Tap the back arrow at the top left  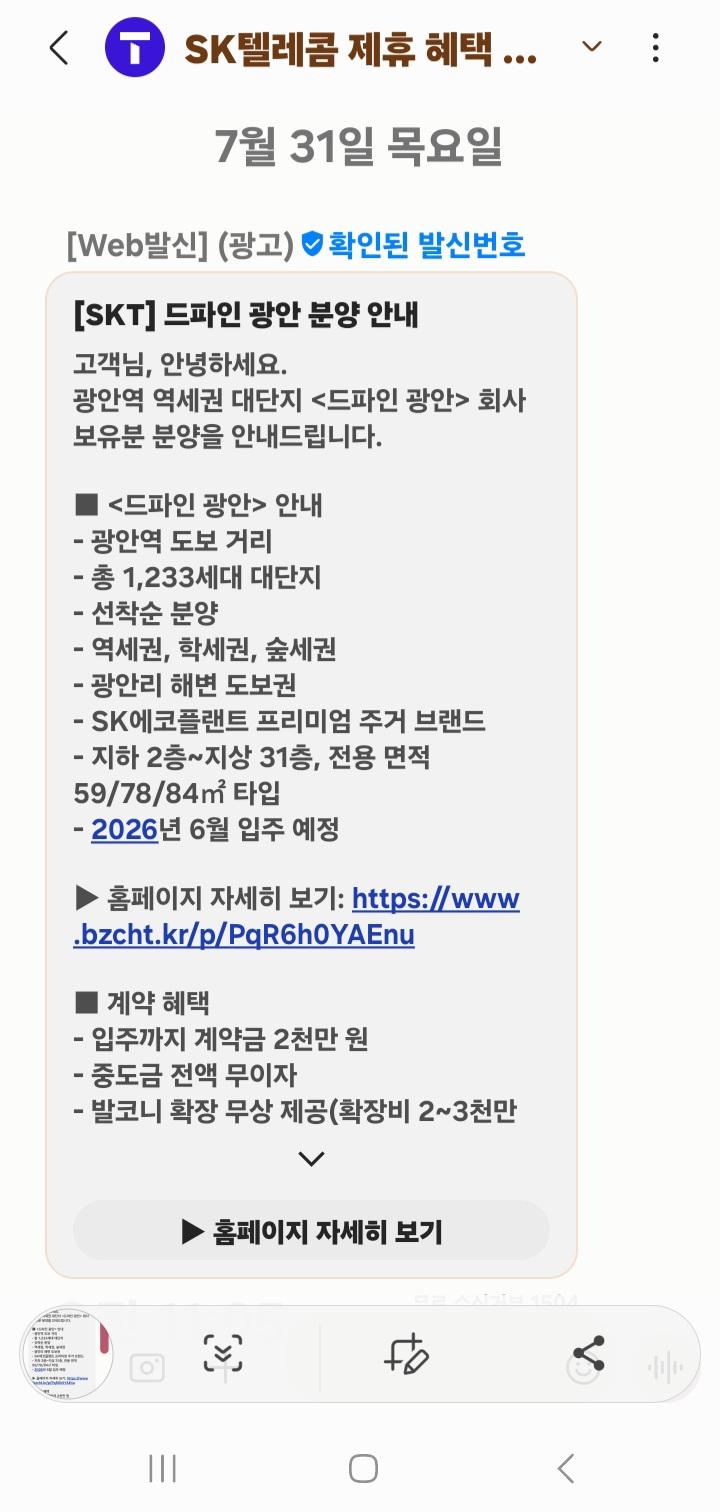click(57, 47)
